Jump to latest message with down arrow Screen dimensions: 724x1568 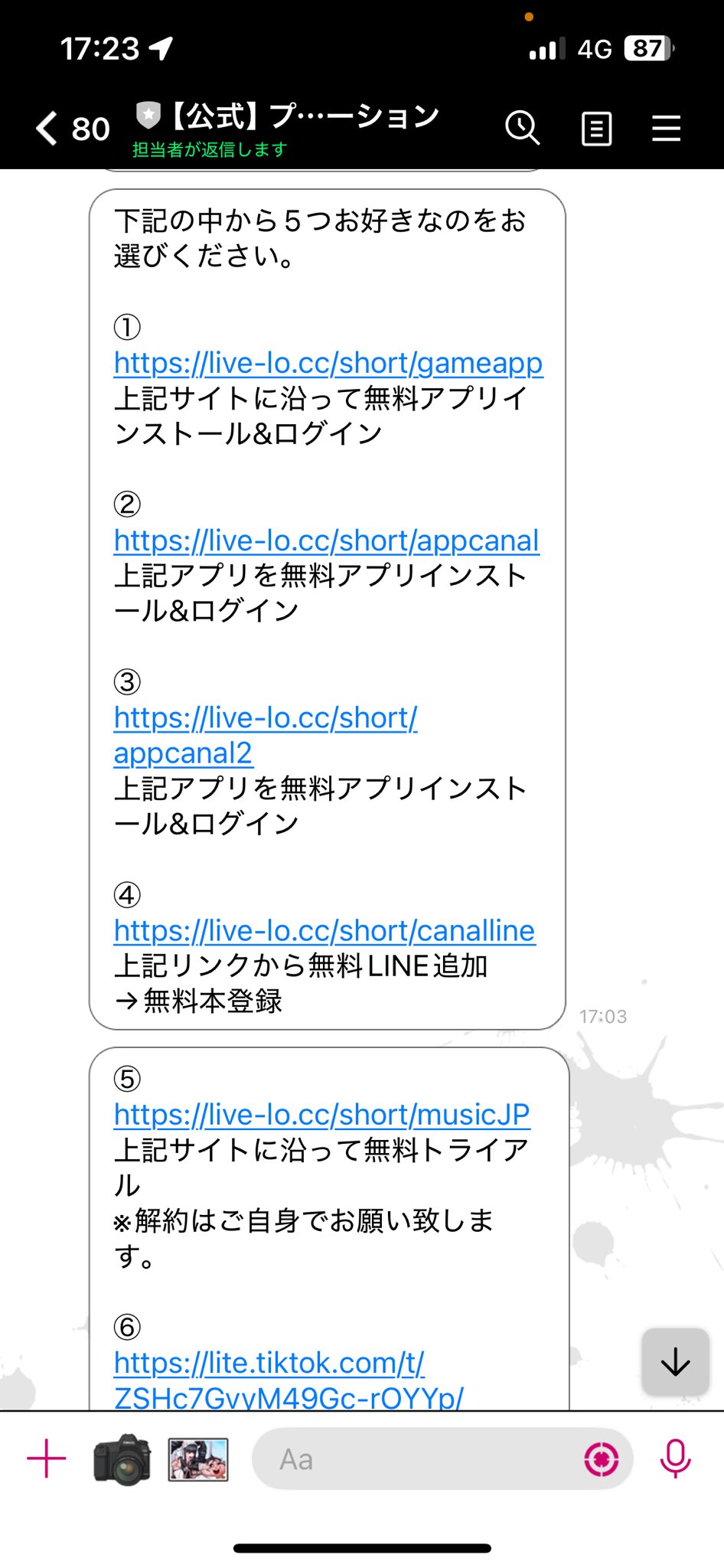tap(675, 1362)
